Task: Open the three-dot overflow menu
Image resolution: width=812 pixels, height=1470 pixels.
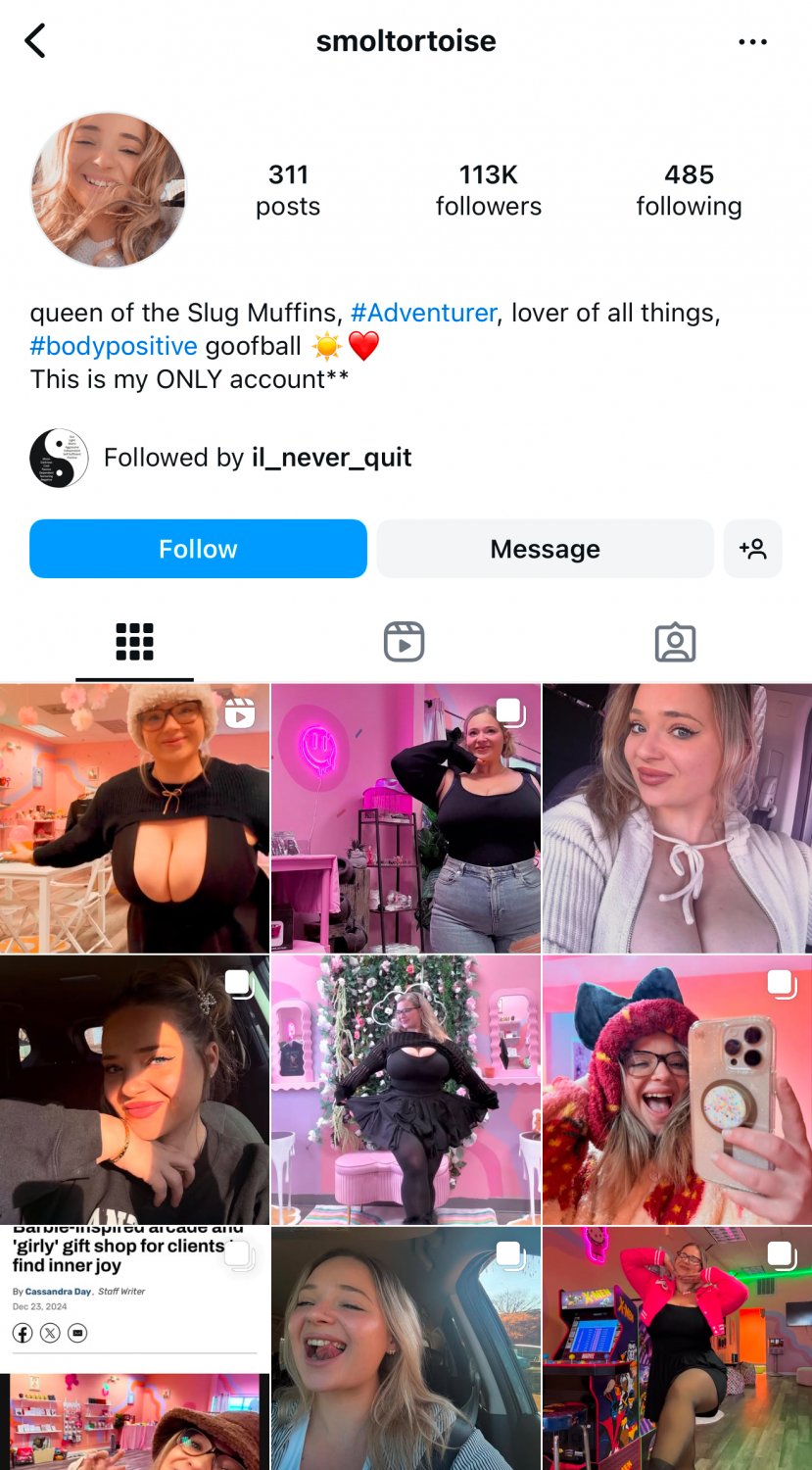Action: [x=752, y=42]
